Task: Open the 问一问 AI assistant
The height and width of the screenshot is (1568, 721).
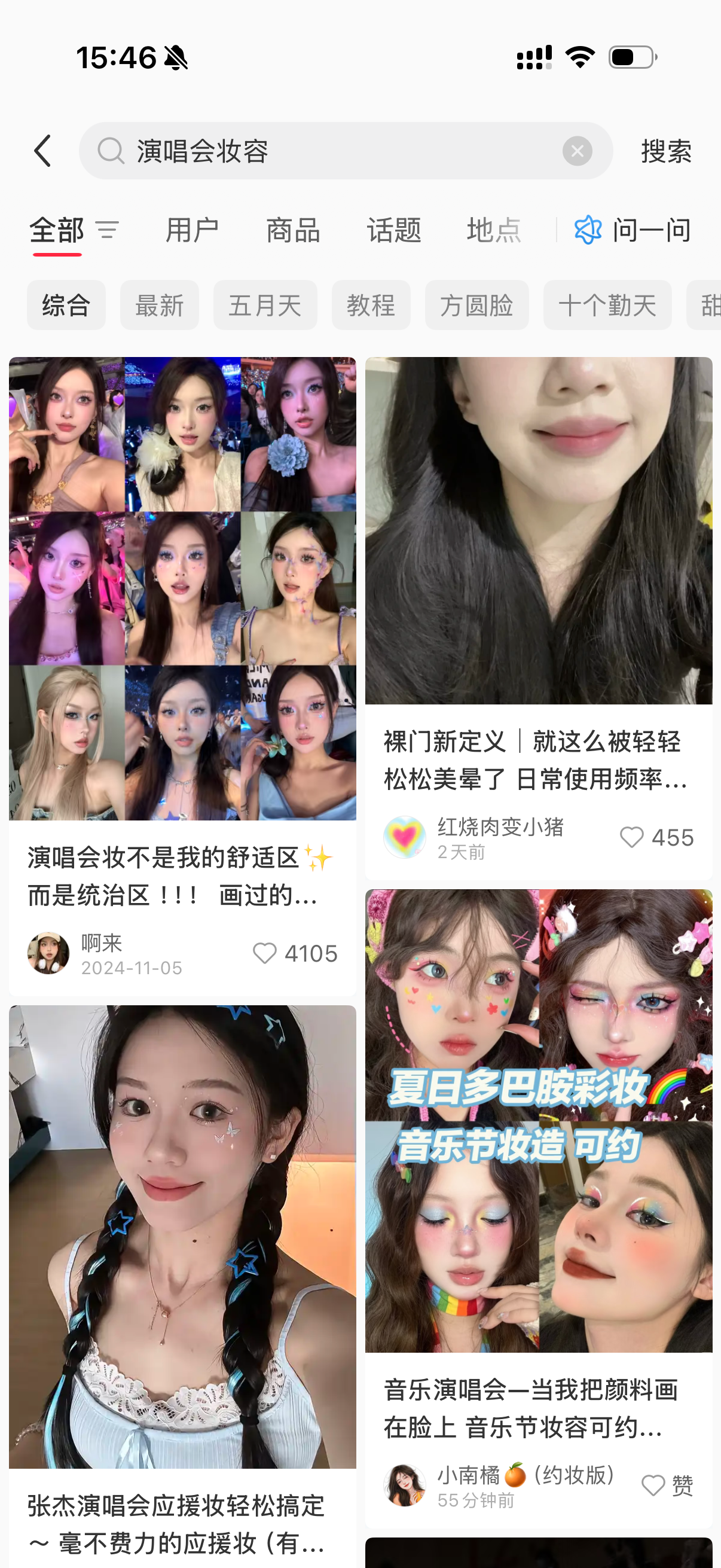Action: click(633, 230)
